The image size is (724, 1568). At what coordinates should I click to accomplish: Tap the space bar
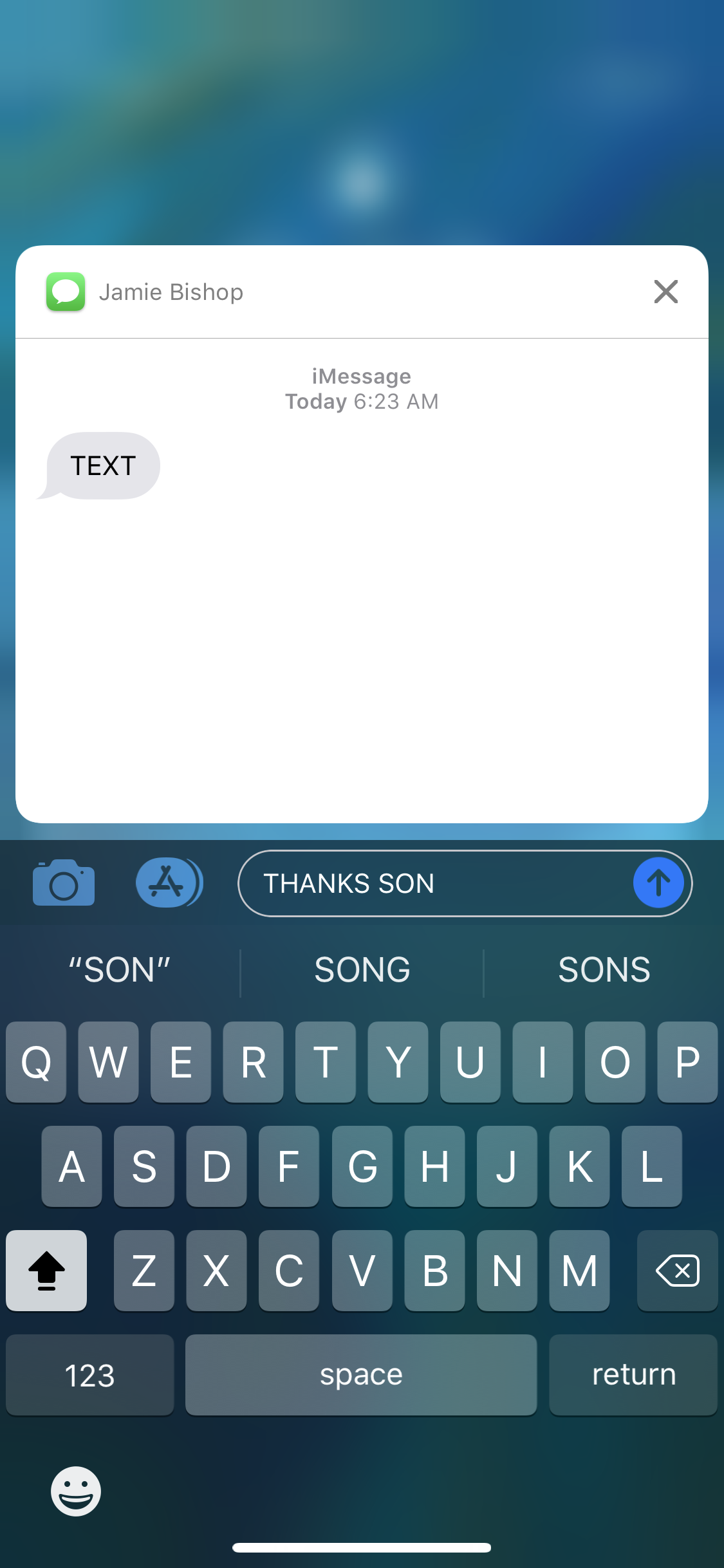point(361,1375)
